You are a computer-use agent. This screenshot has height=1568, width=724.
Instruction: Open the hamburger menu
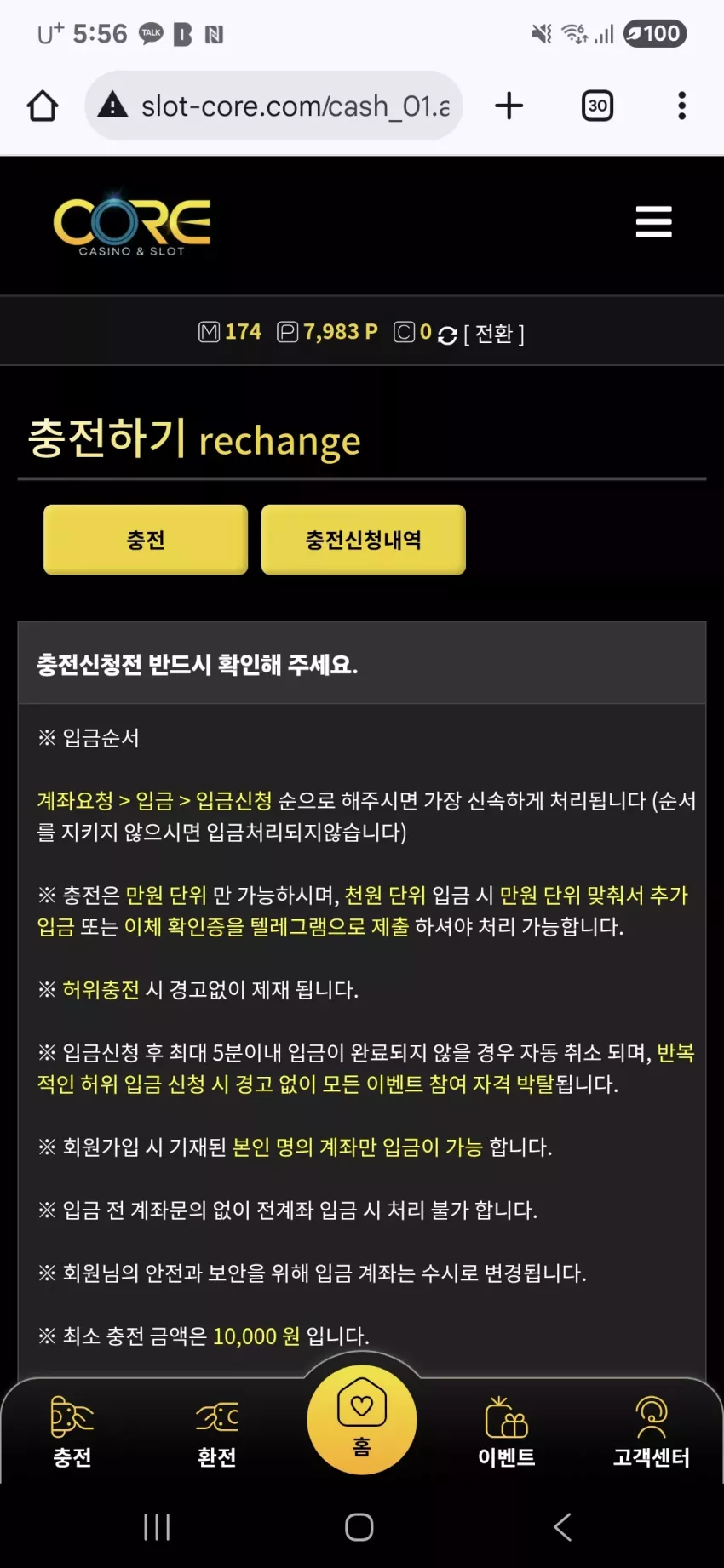(653, 222)
